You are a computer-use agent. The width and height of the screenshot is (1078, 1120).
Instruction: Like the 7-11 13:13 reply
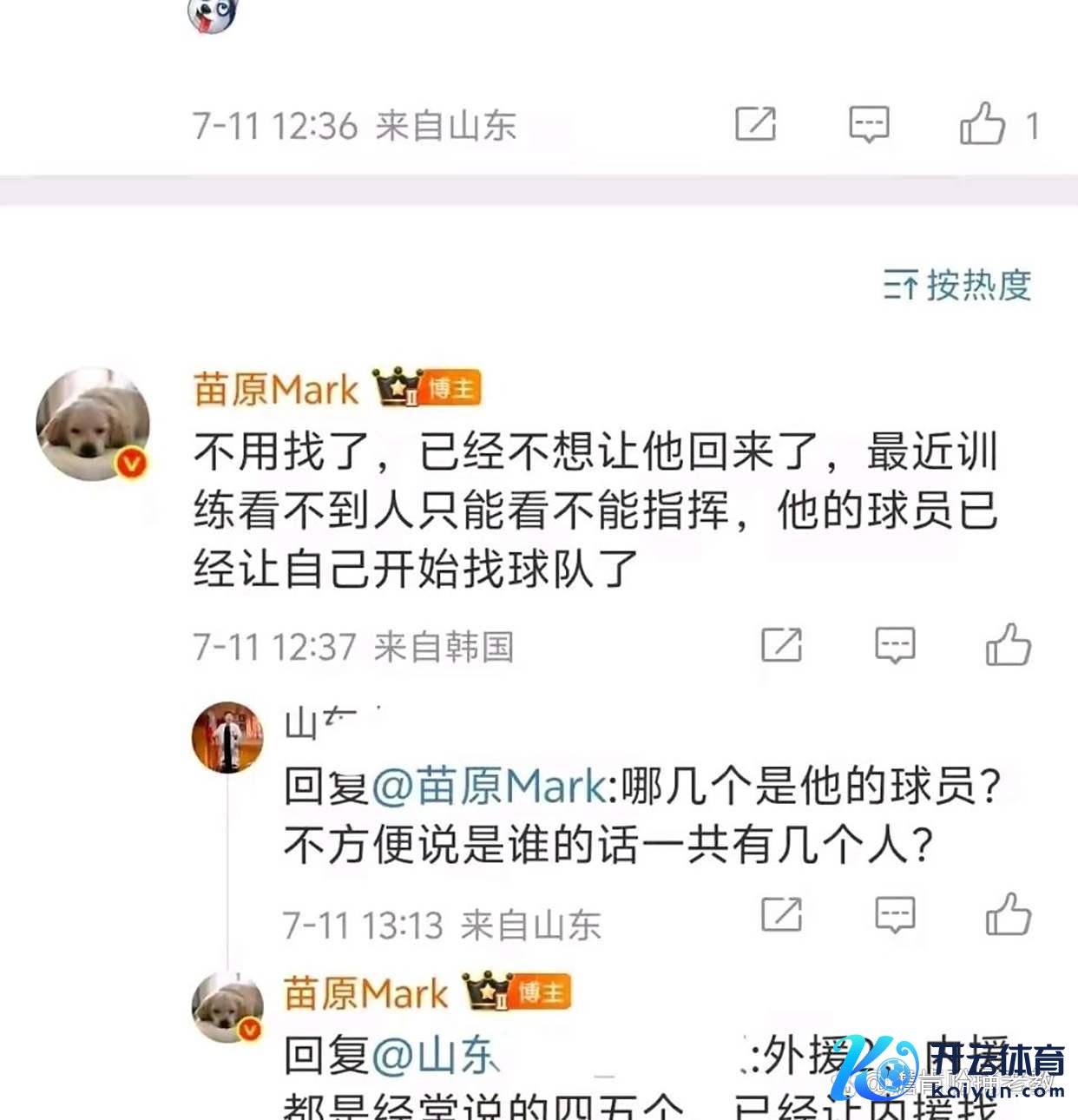tap(1008, 915)
